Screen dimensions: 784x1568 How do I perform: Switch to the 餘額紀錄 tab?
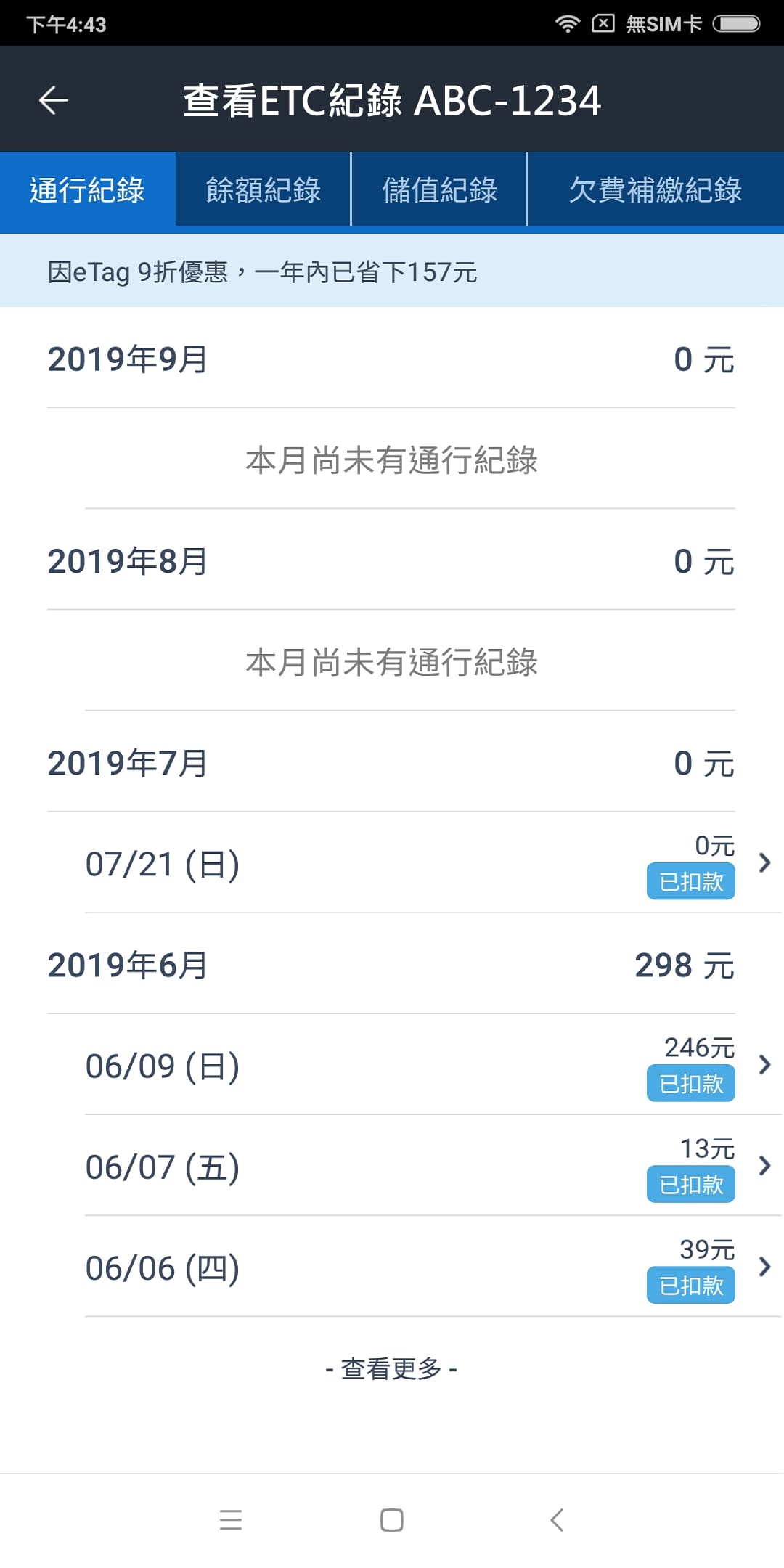(x=264, y=190)
